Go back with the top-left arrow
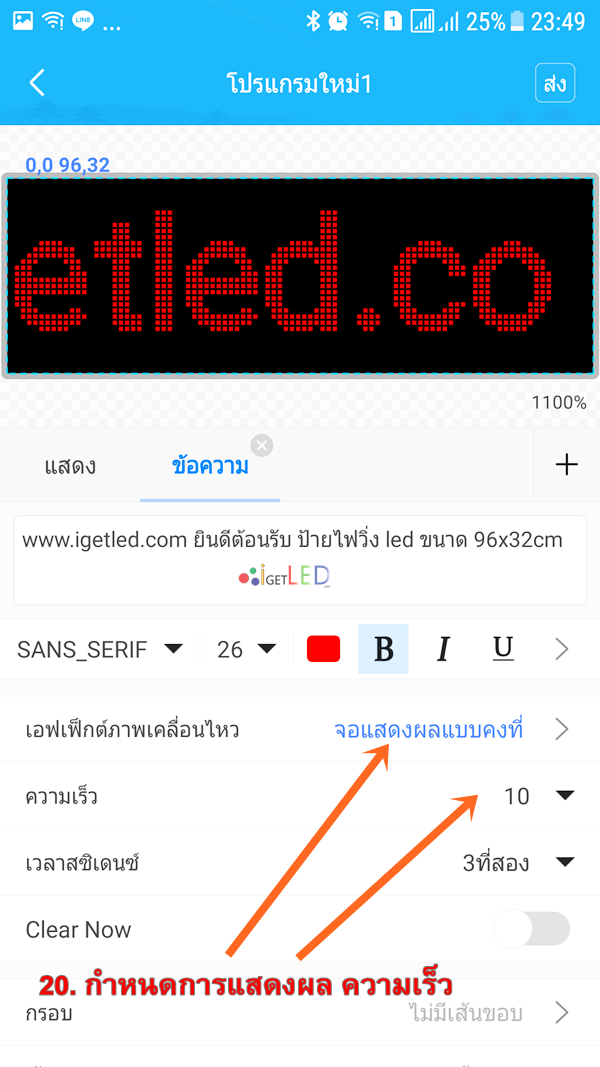The image size is (600, 1067). (37, 83)
